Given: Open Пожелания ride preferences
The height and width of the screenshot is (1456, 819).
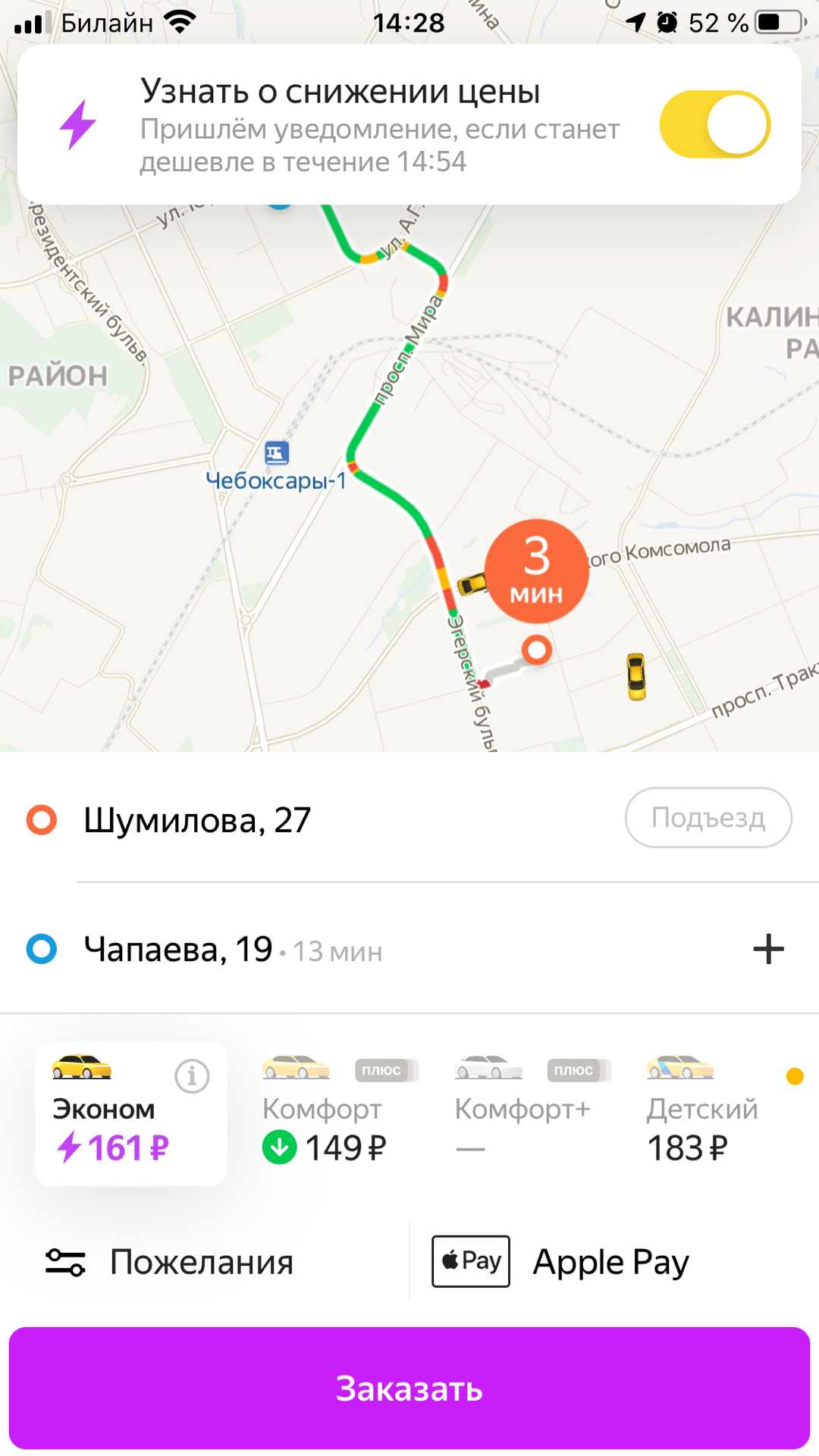Looking at the screenshot, I should 169,1262.
